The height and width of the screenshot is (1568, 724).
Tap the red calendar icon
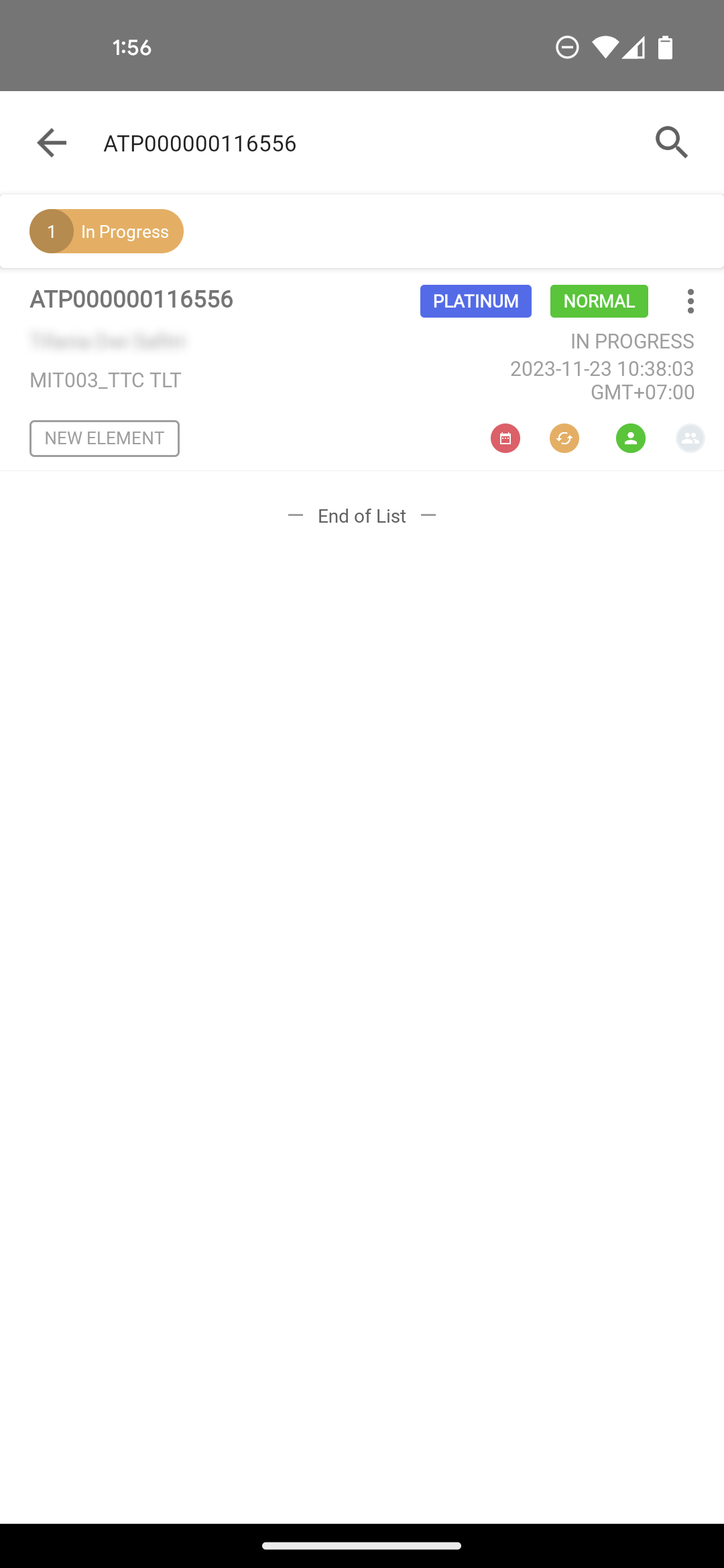(x=505, y=438)
